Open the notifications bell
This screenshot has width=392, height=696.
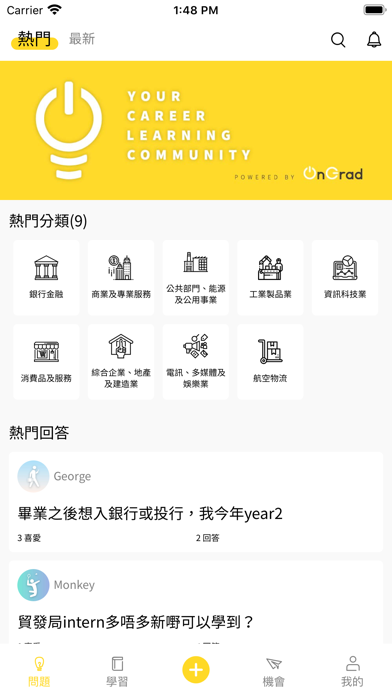click(x=374, y=40)
